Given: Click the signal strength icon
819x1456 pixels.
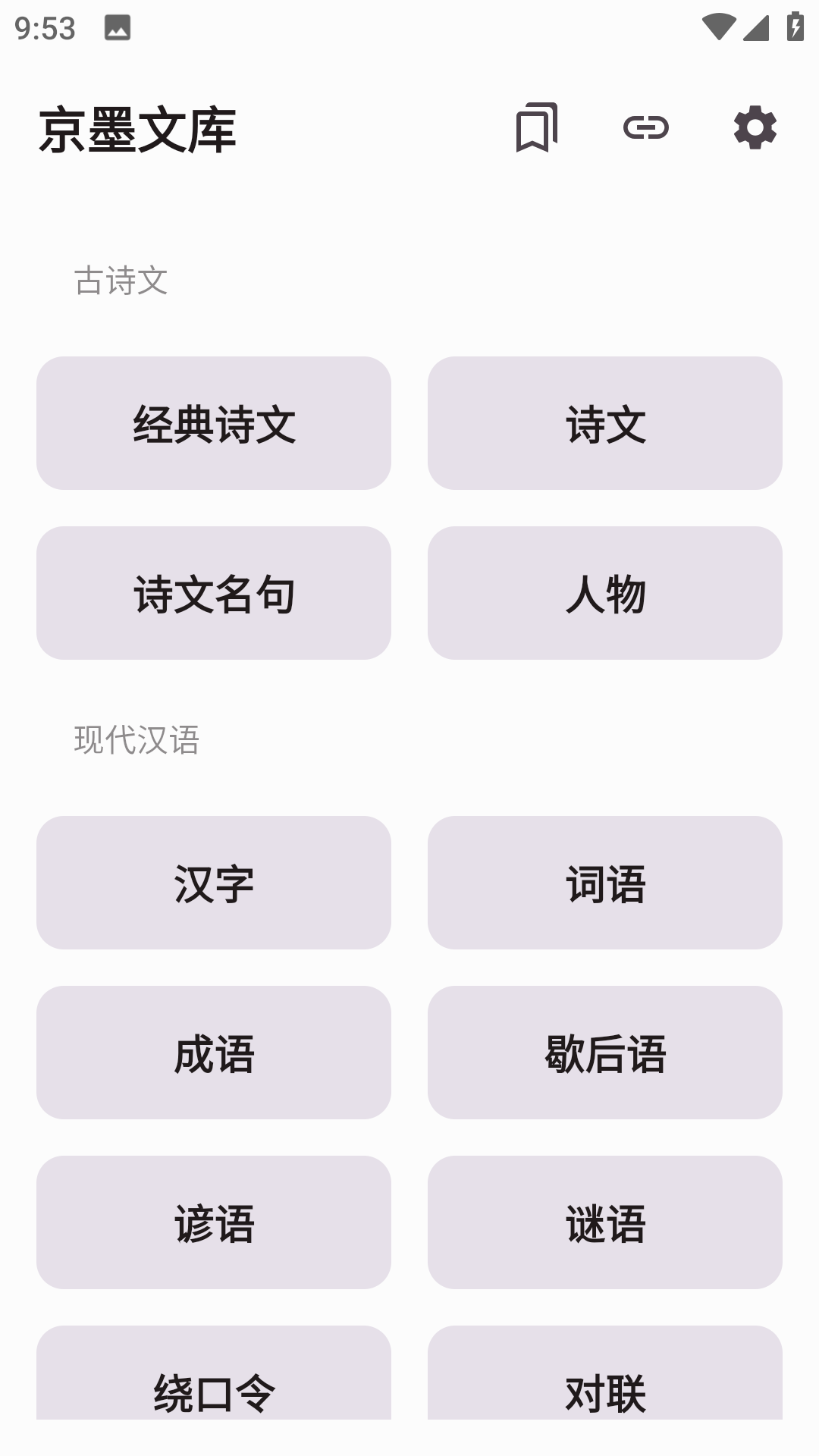Looking at the screenshot, I should [755, 25].
